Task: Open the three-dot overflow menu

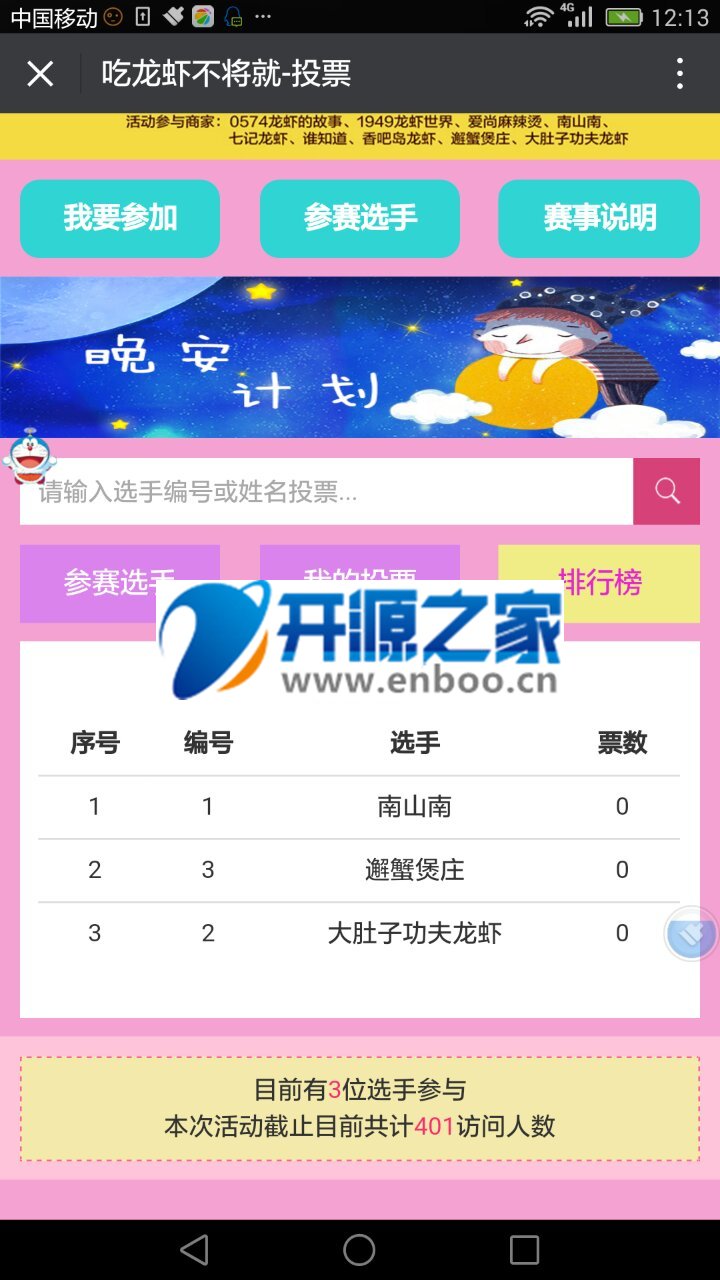Action: pos(680,73)
